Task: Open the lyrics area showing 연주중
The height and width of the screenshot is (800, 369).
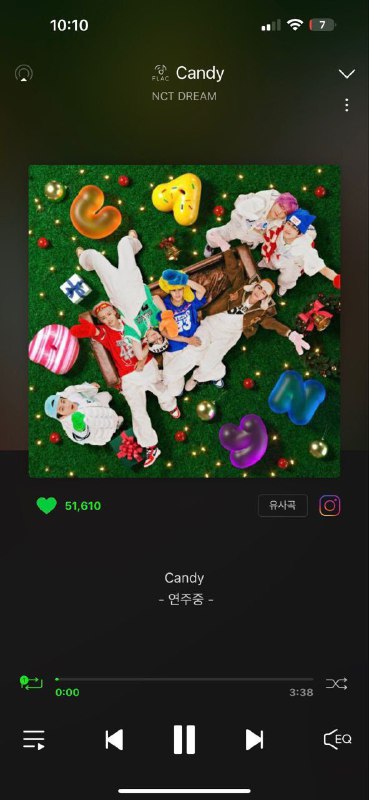Action: (x=184, y=588)
